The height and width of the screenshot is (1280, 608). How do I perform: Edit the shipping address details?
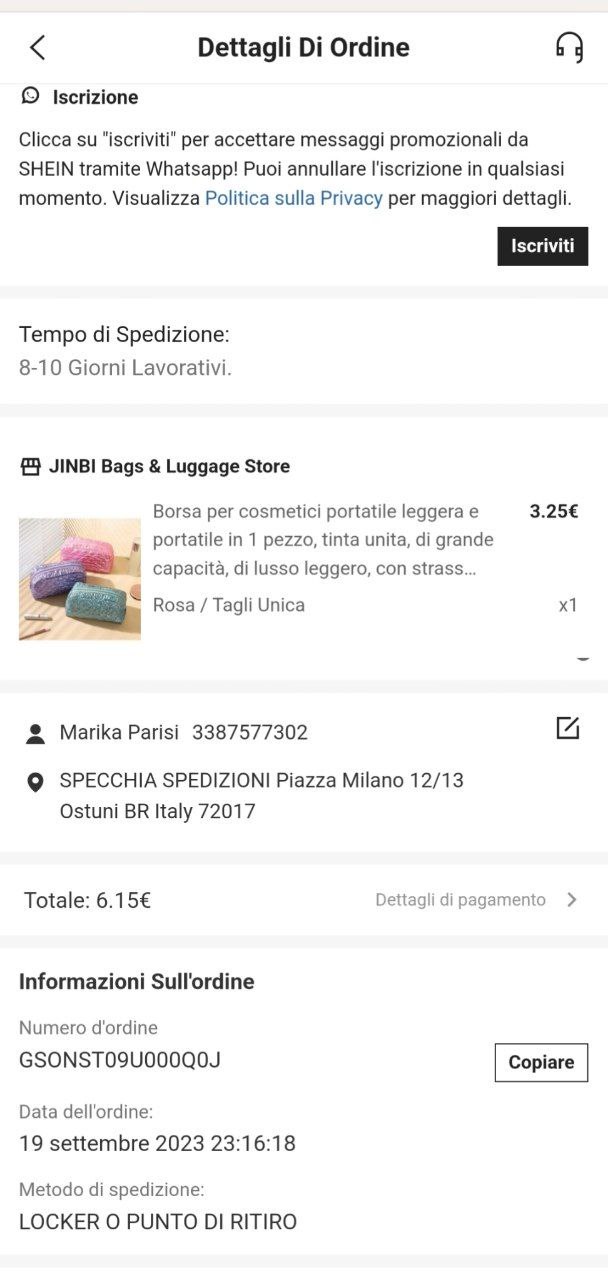point(567,729)
